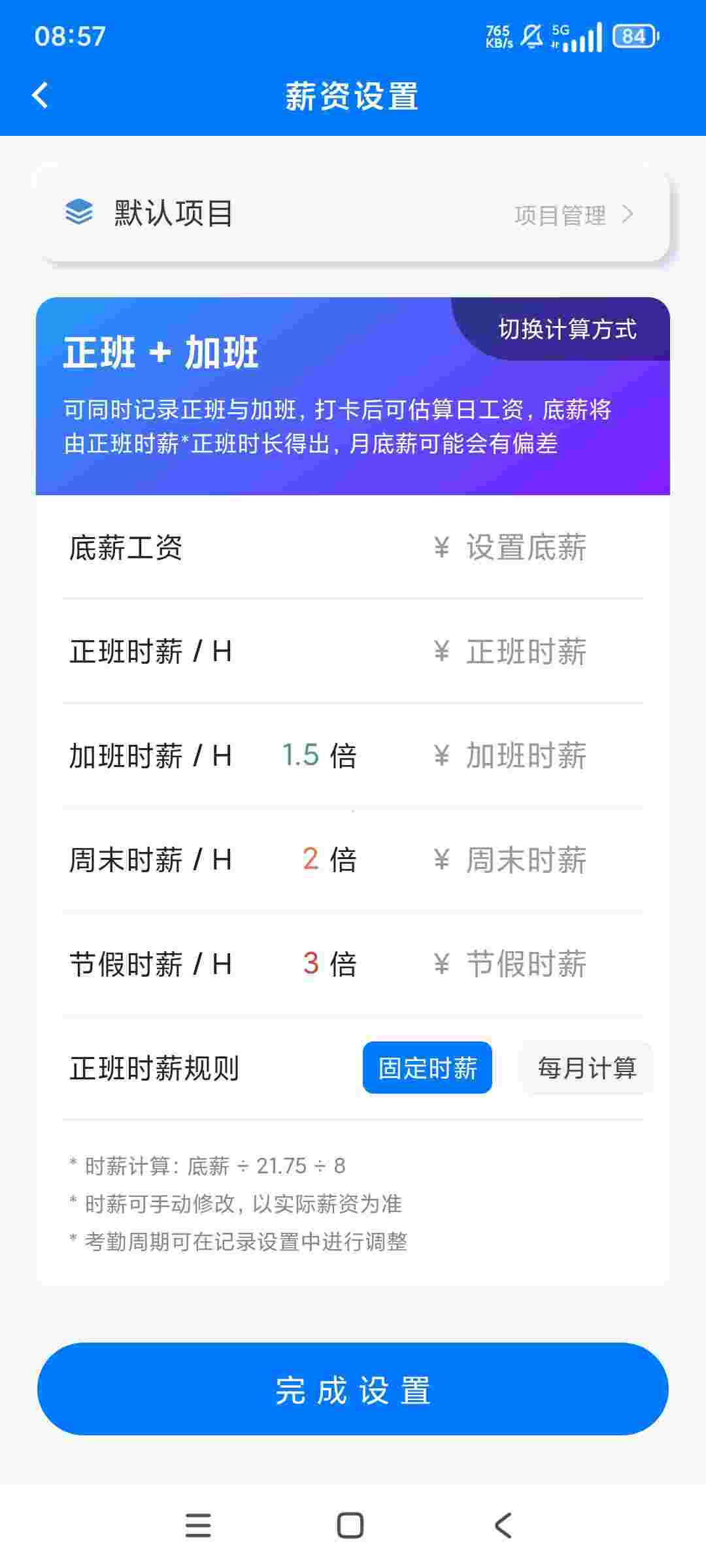Focus the 周末时薪 input field
Image resolution: width=706 pixels, height=1568 pixels.
point(526,860)
